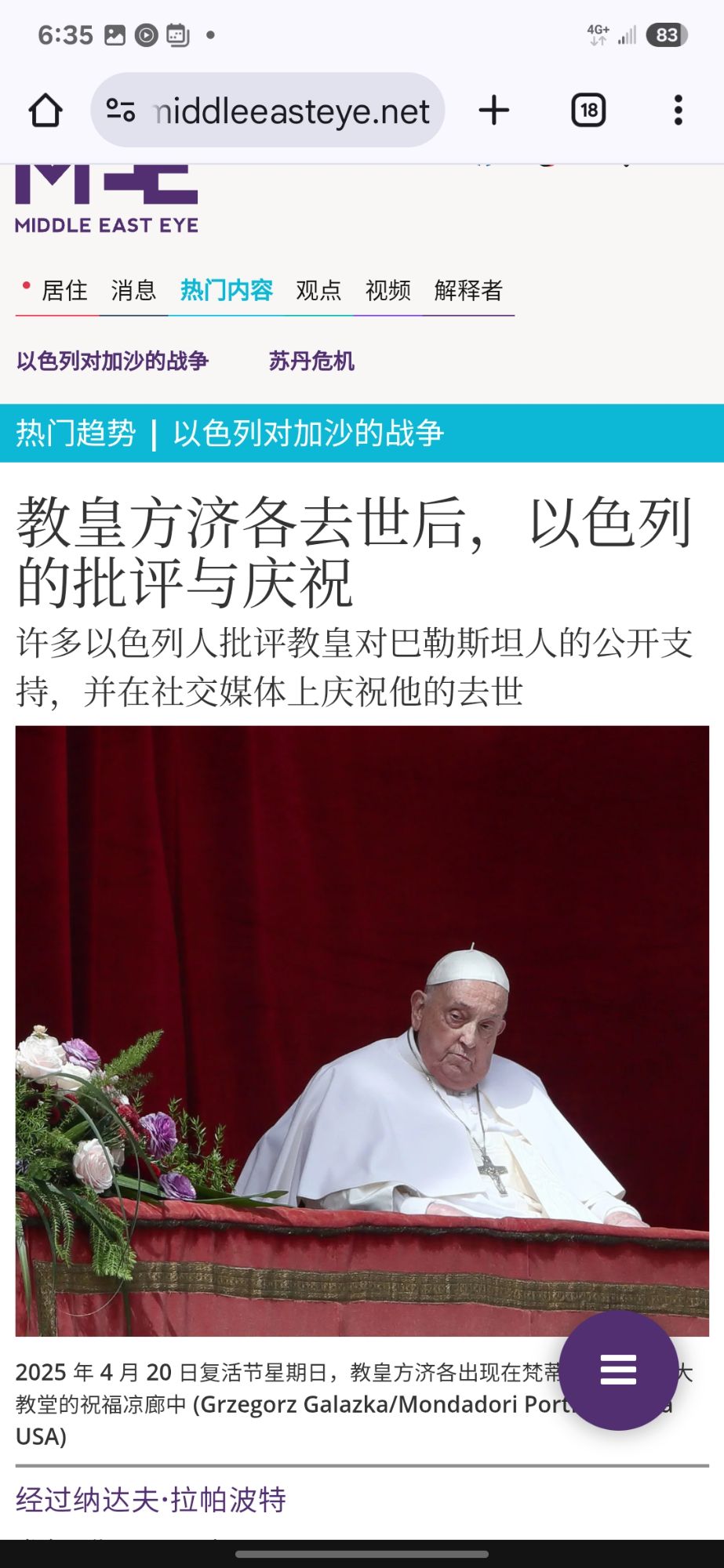Go to the 观点 section
The width and height of the screenshot is (724, 1568).
tap(318, 291)
